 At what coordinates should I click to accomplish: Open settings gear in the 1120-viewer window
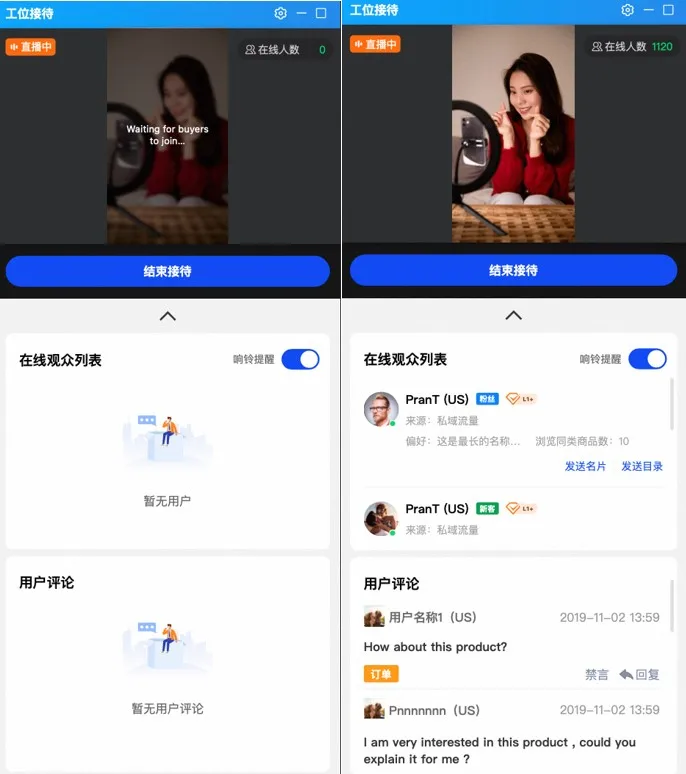click(x=627, y=10)
